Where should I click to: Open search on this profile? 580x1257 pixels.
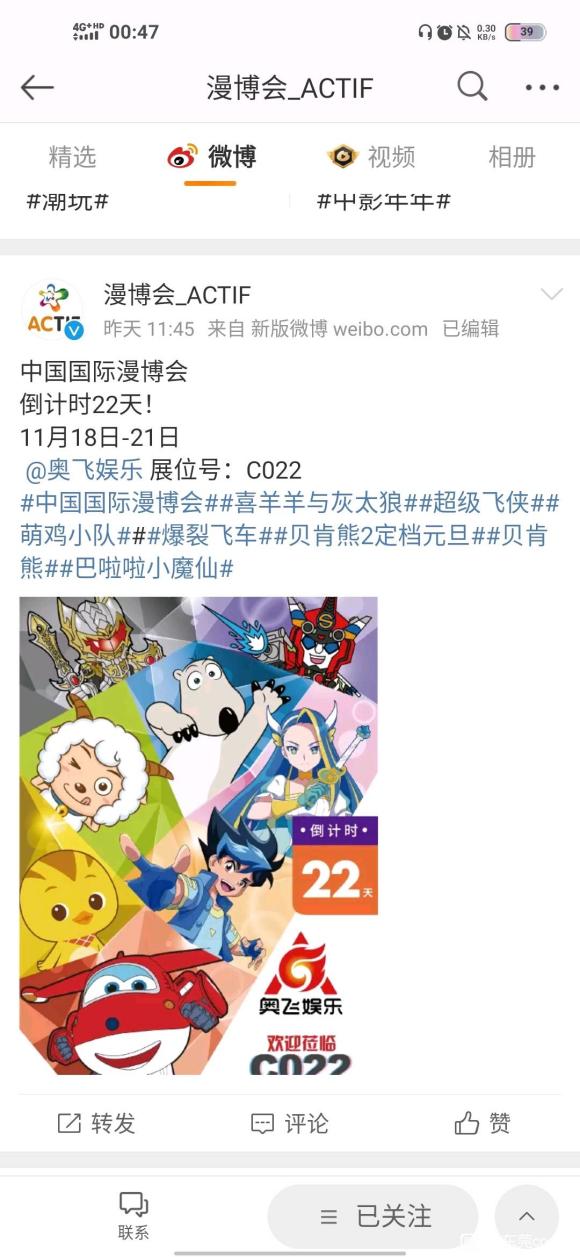tap(472, 87)
